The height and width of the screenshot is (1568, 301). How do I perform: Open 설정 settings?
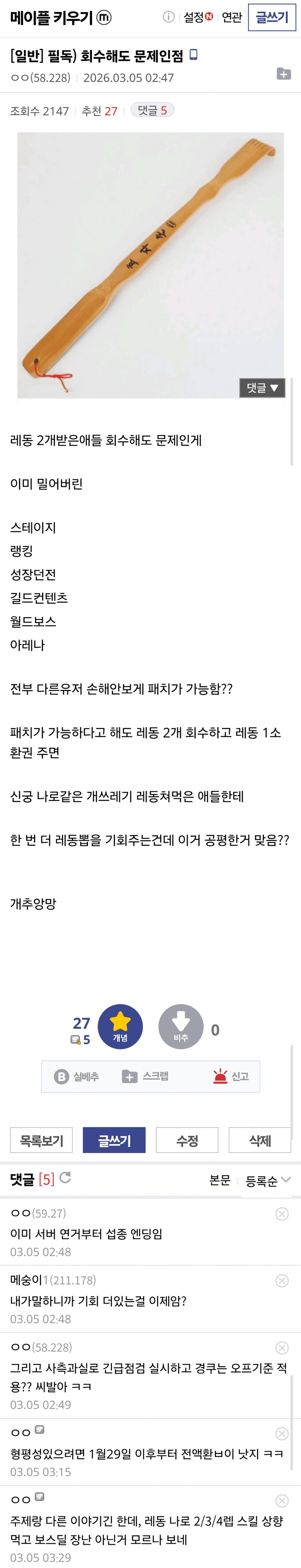coord(197,17)
